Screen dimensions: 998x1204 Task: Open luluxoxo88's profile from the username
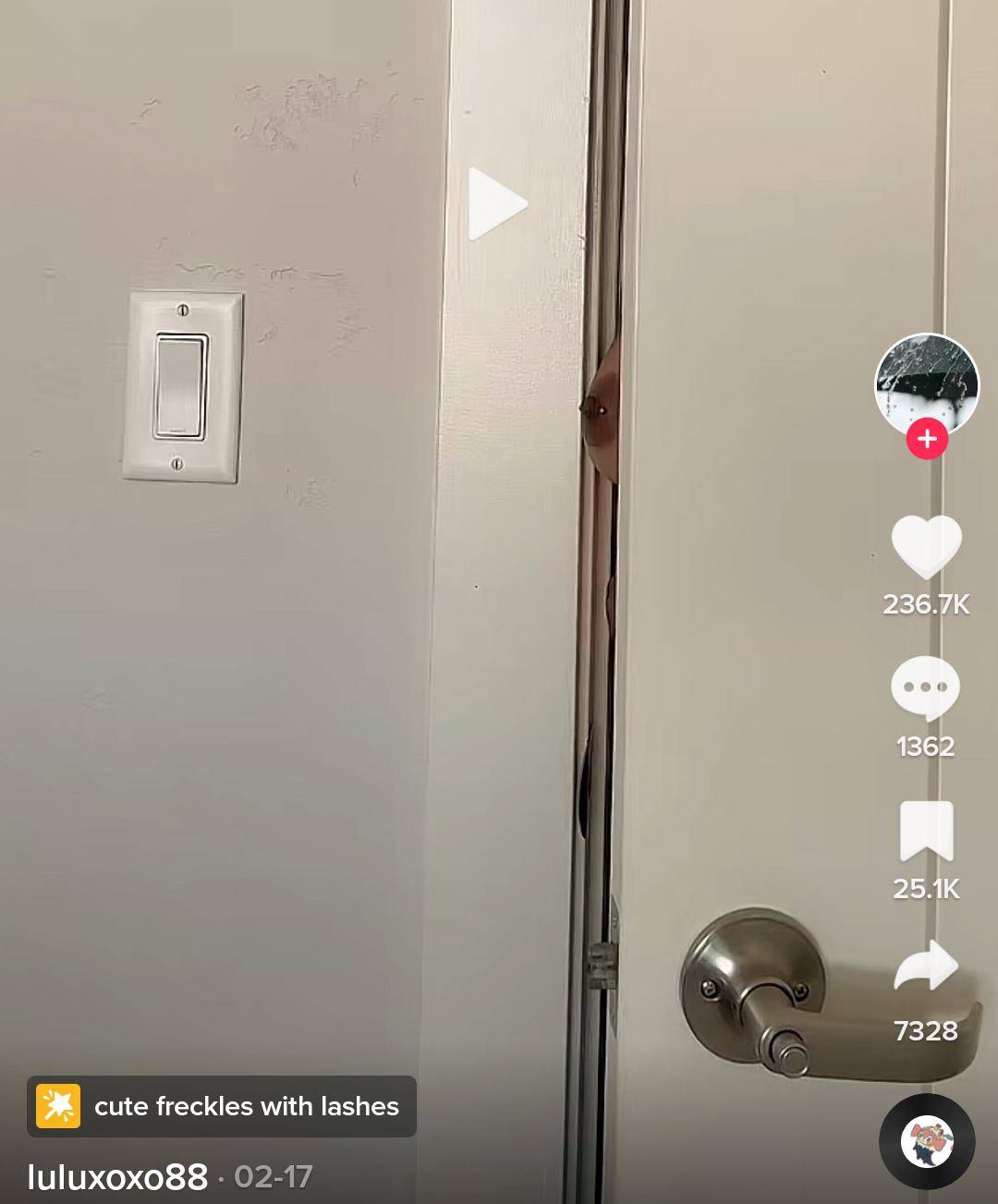pyautogui.click(x=118, y=1176)
